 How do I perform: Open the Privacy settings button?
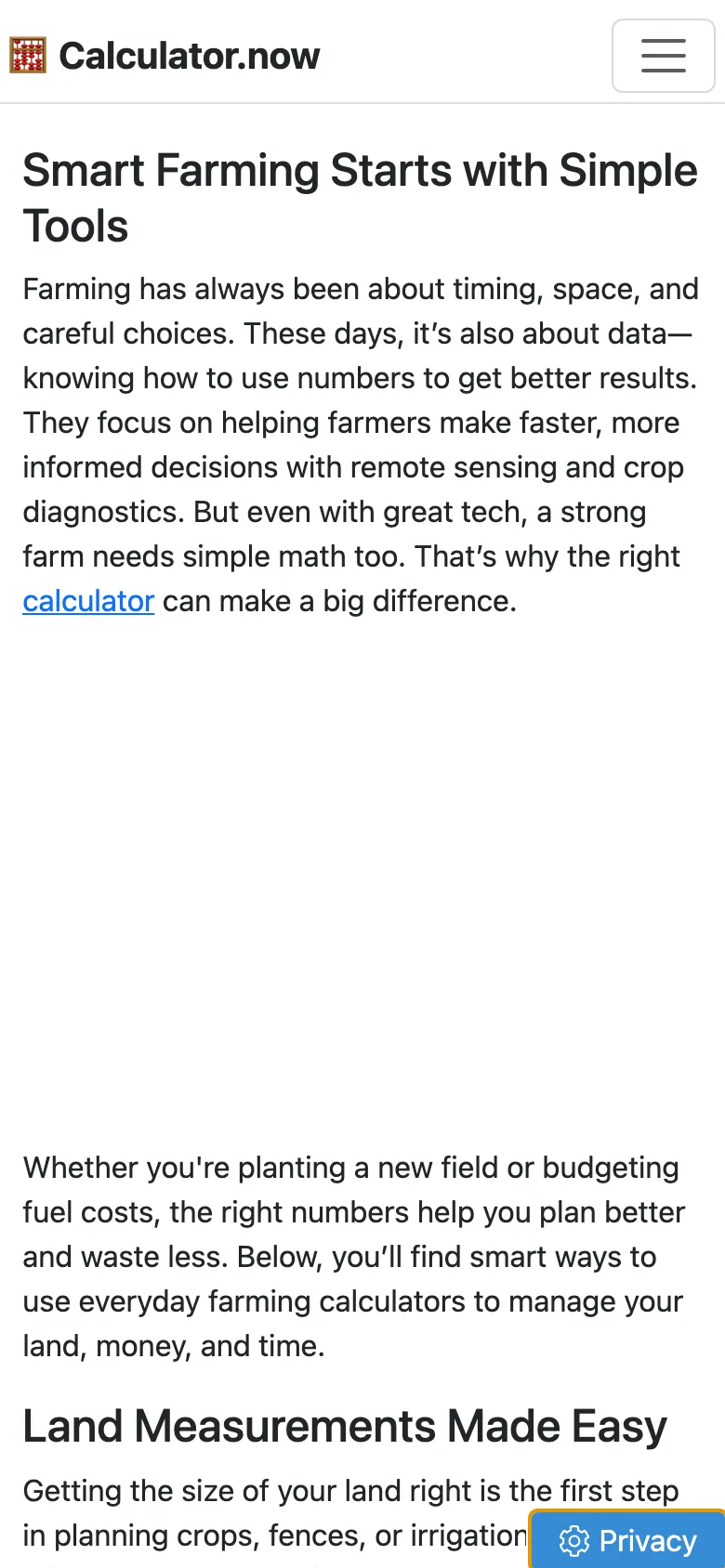coord(628,1540)
